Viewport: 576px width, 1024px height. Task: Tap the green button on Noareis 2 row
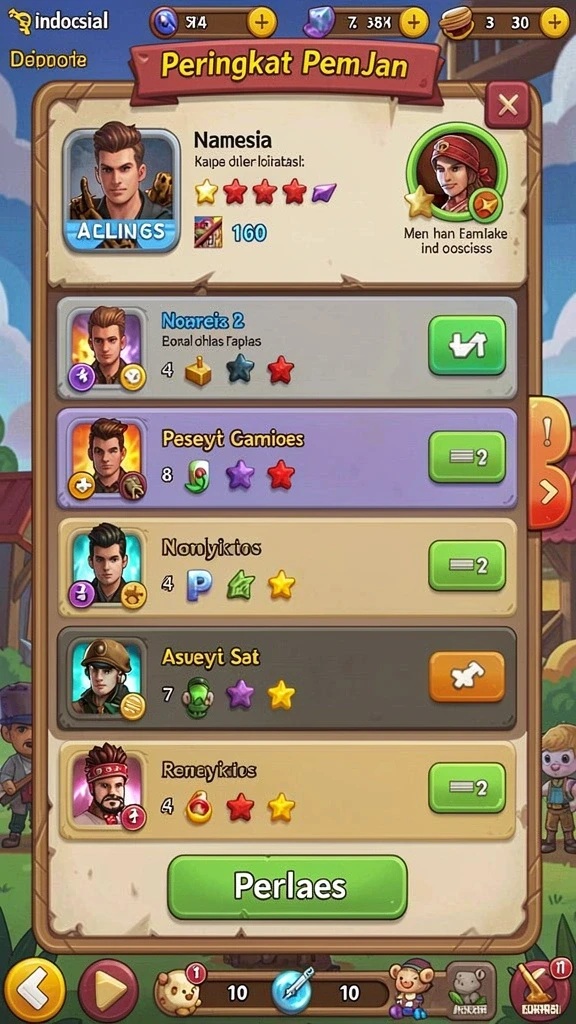point(467,345)
